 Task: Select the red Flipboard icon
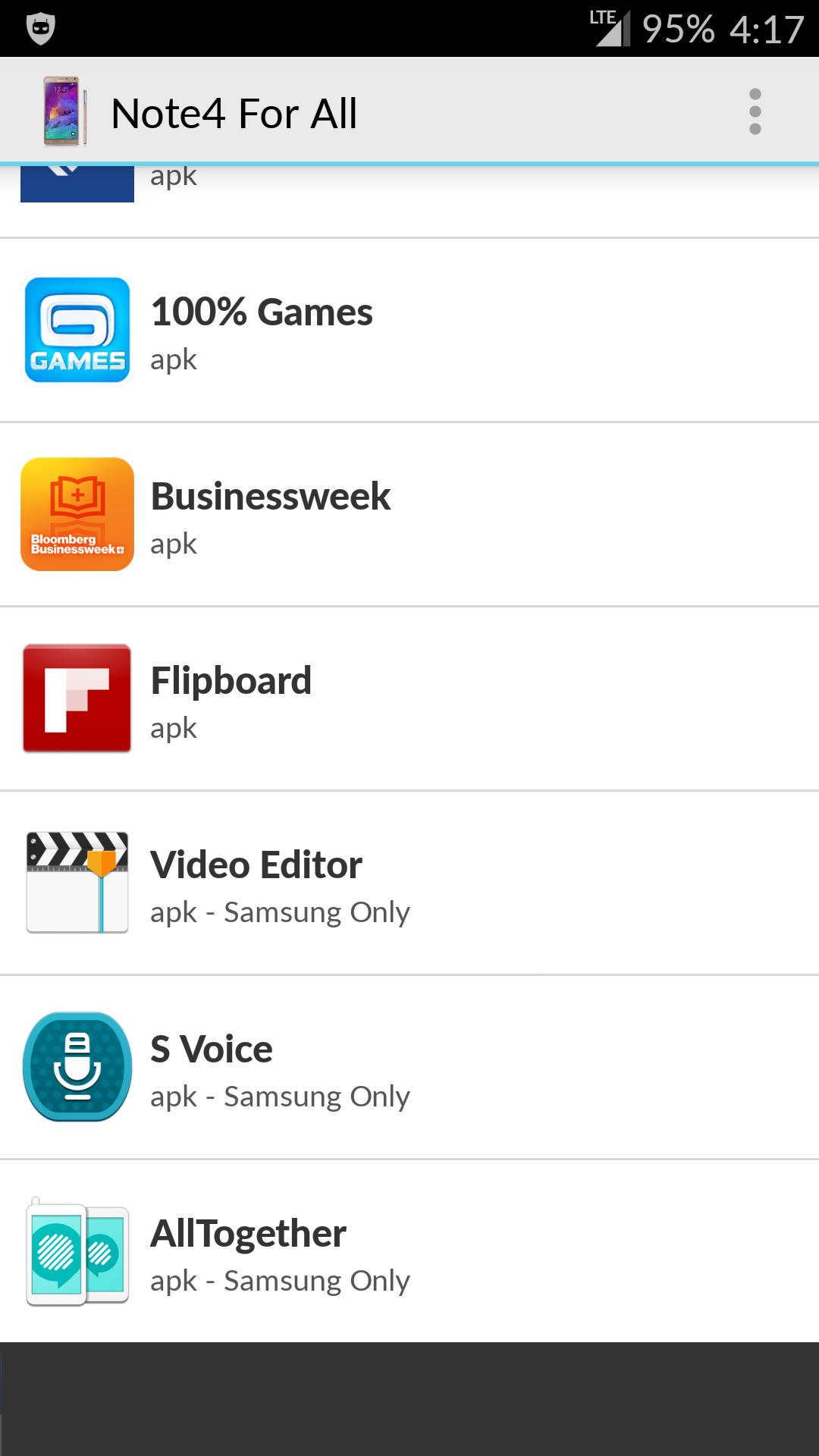point(76,698)
